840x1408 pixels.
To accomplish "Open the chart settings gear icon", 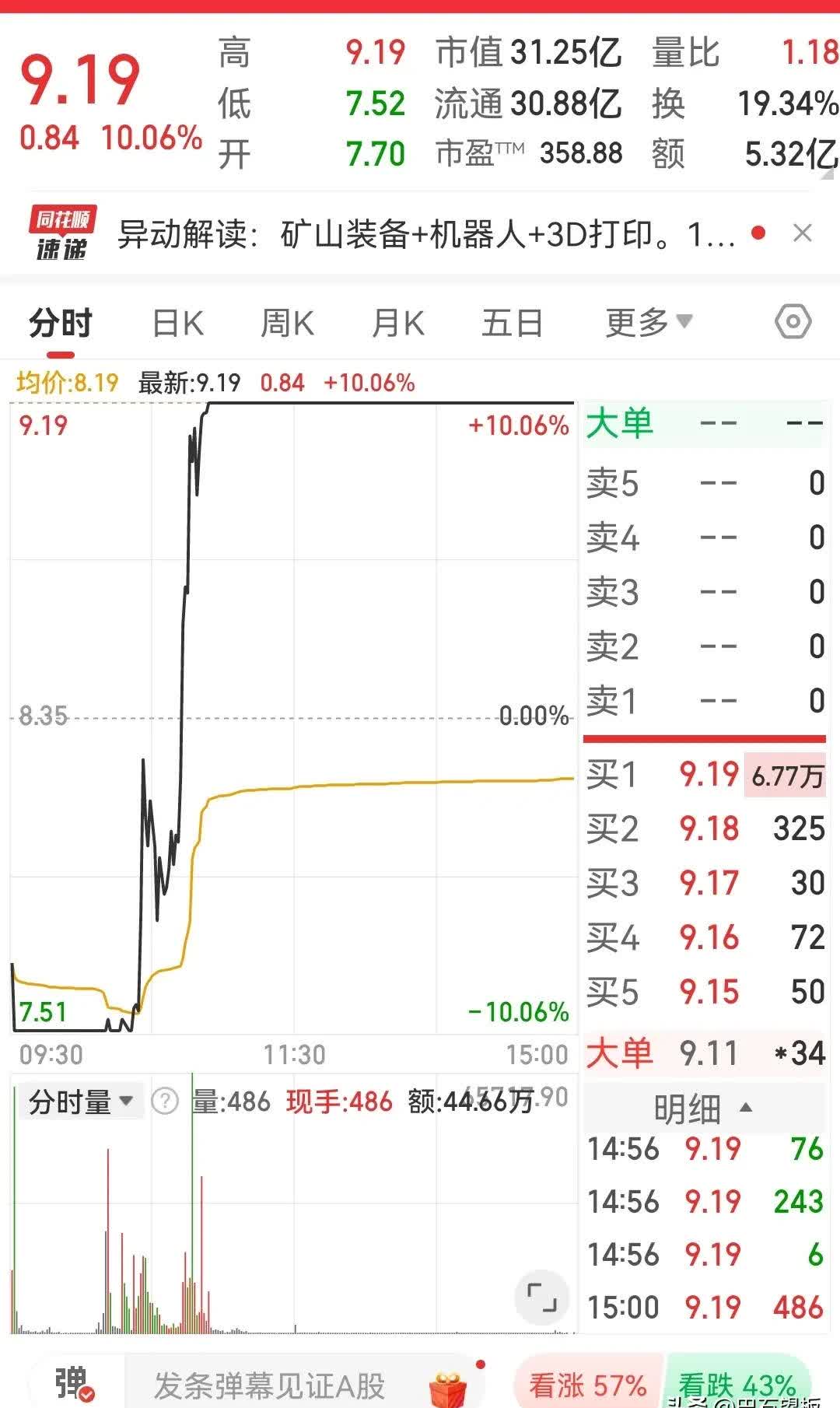I will pos(793,320).
